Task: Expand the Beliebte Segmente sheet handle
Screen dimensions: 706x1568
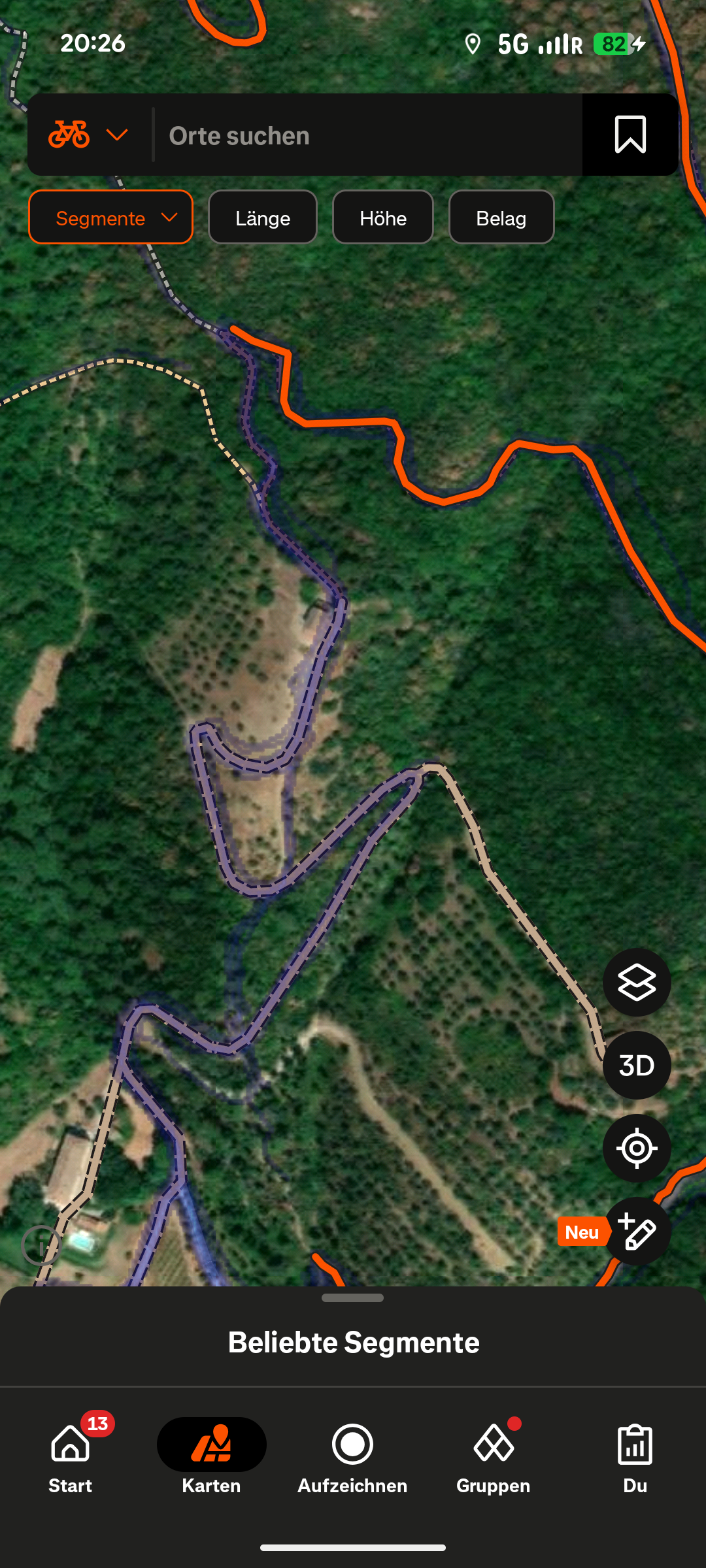Action: (x=353, y=1298)
